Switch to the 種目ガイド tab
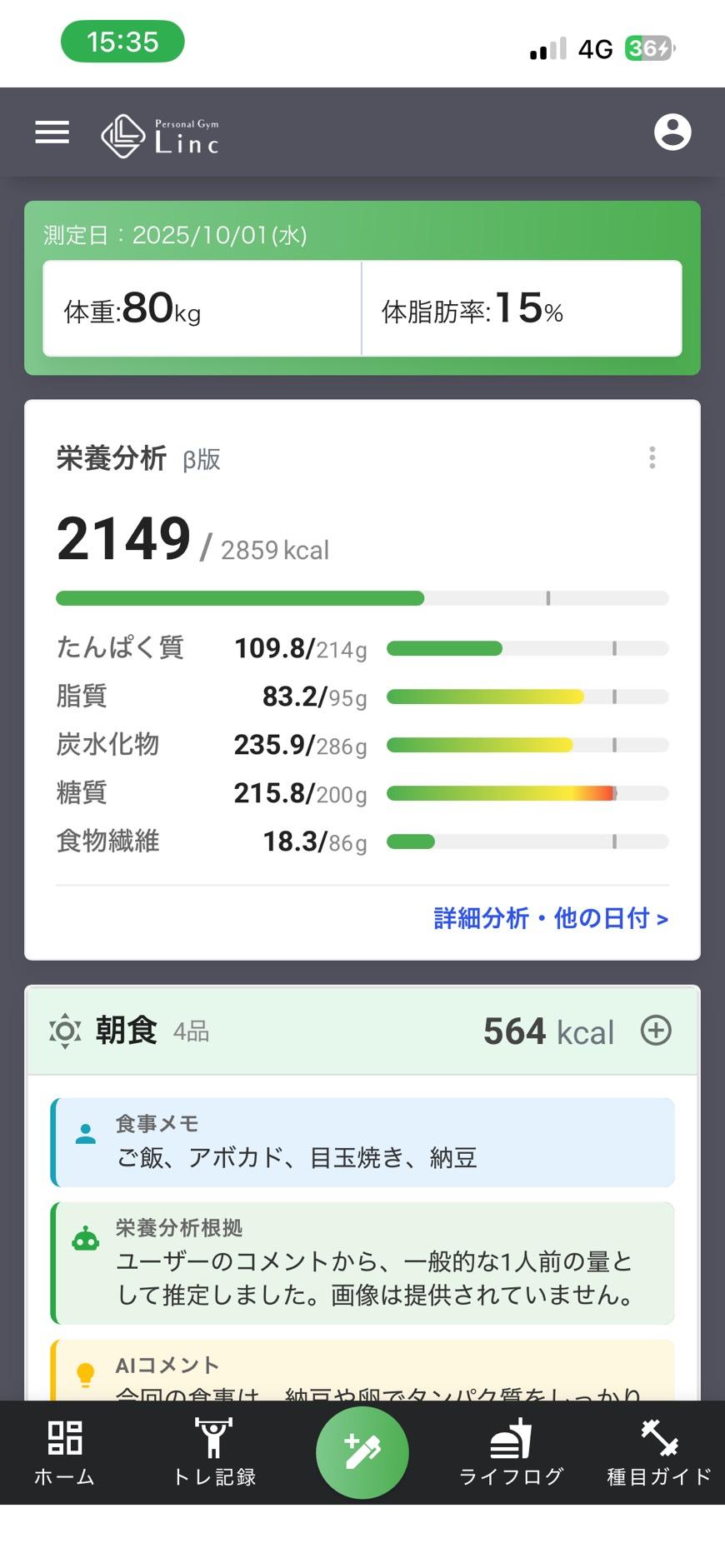Viewport: 725px width, 1568px height. pyautogui.click(x=658, y=1453)
